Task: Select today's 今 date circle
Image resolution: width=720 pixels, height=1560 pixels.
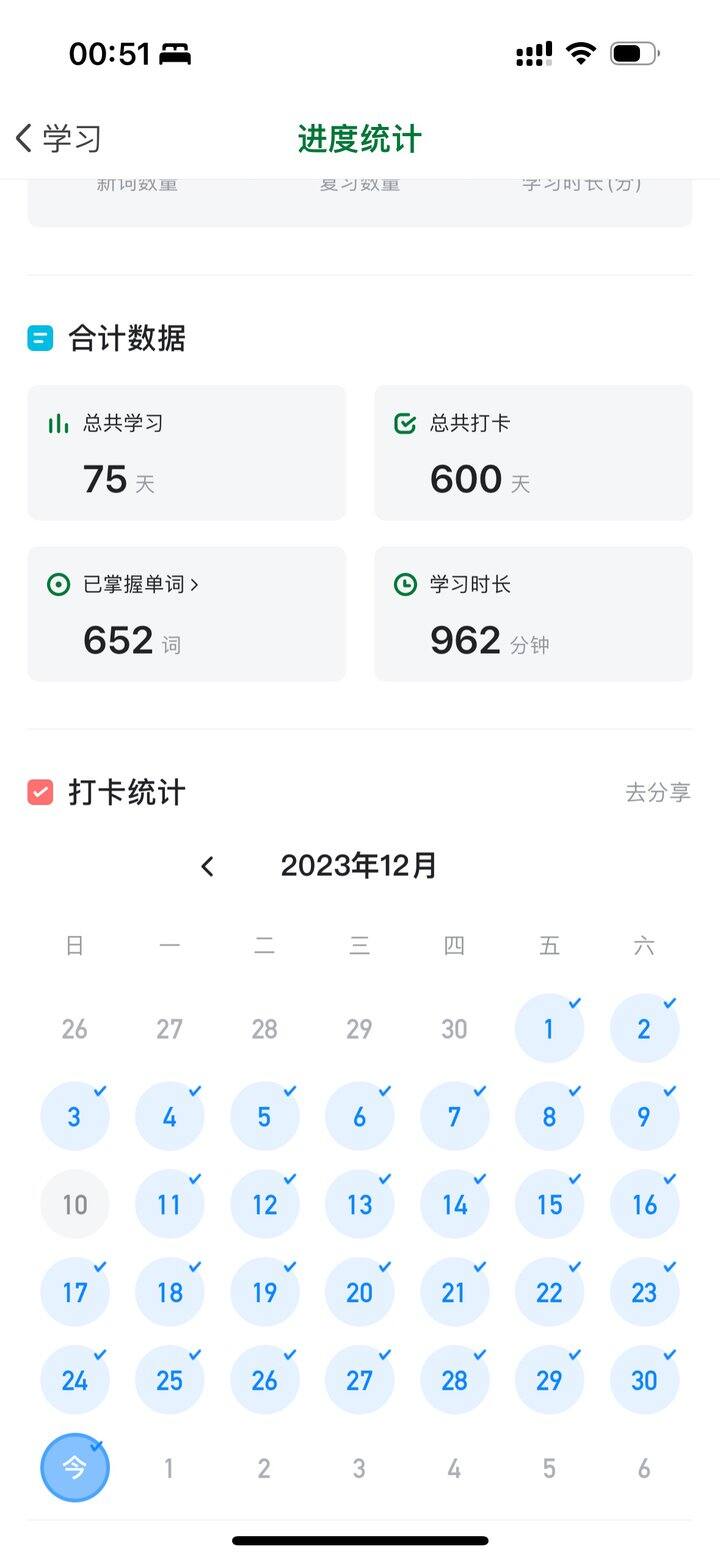Action: pyautogui.click(x=75, y=1467)
